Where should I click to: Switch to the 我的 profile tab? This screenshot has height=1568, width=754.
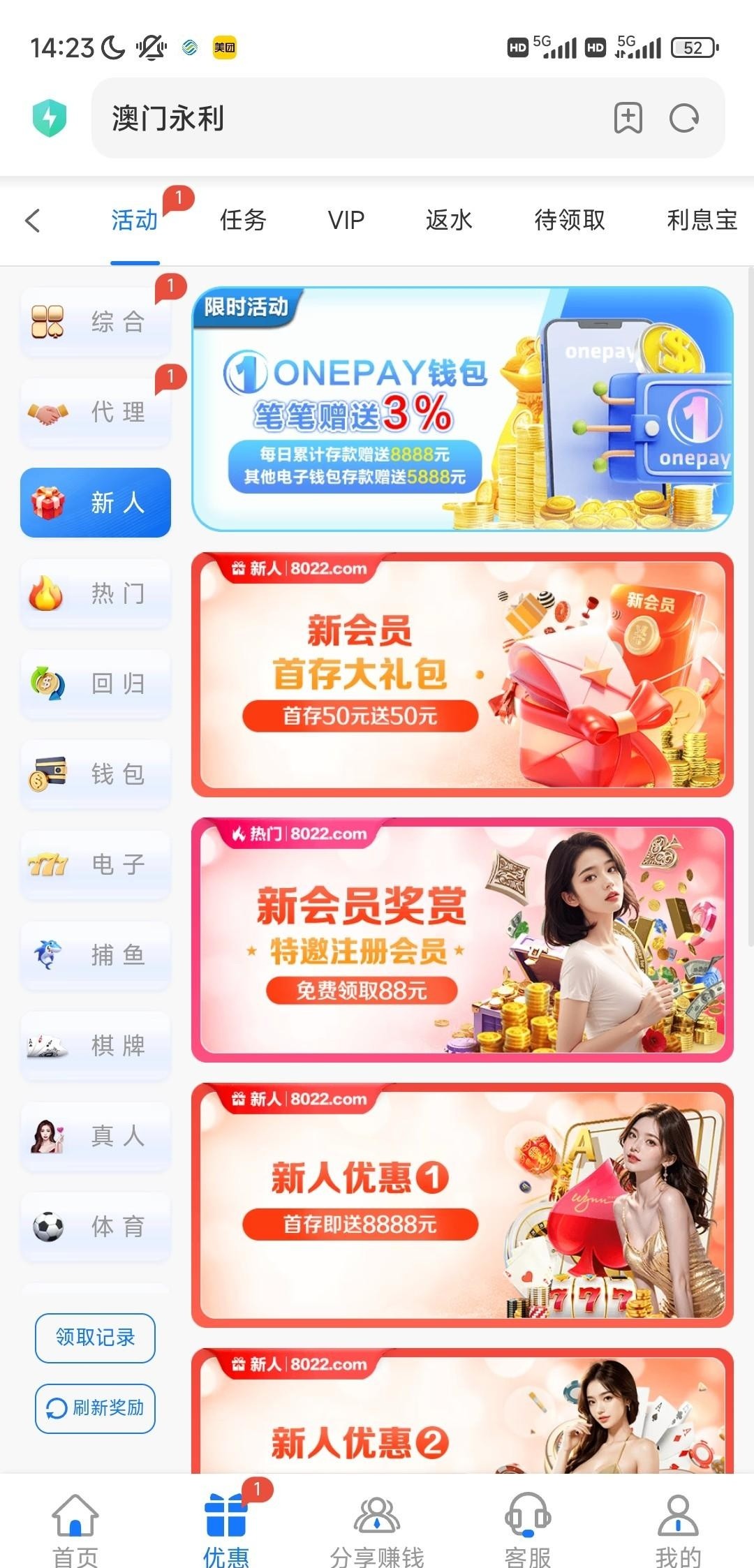(x=678, y=1529)
